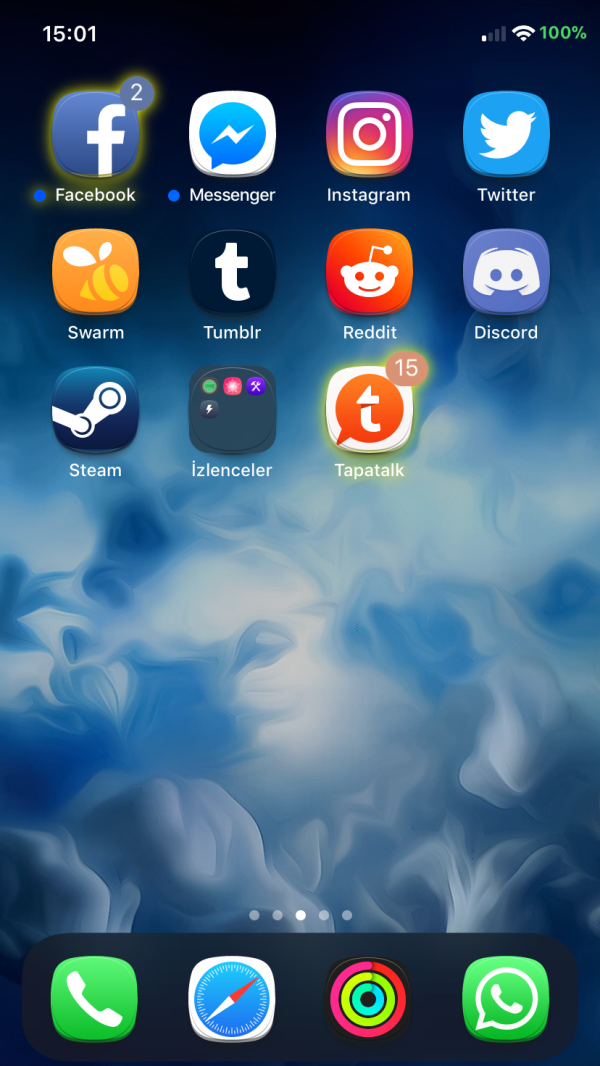Open the Swarm app
Screen dimensions: 600x1066
click(x=95, y=271)
